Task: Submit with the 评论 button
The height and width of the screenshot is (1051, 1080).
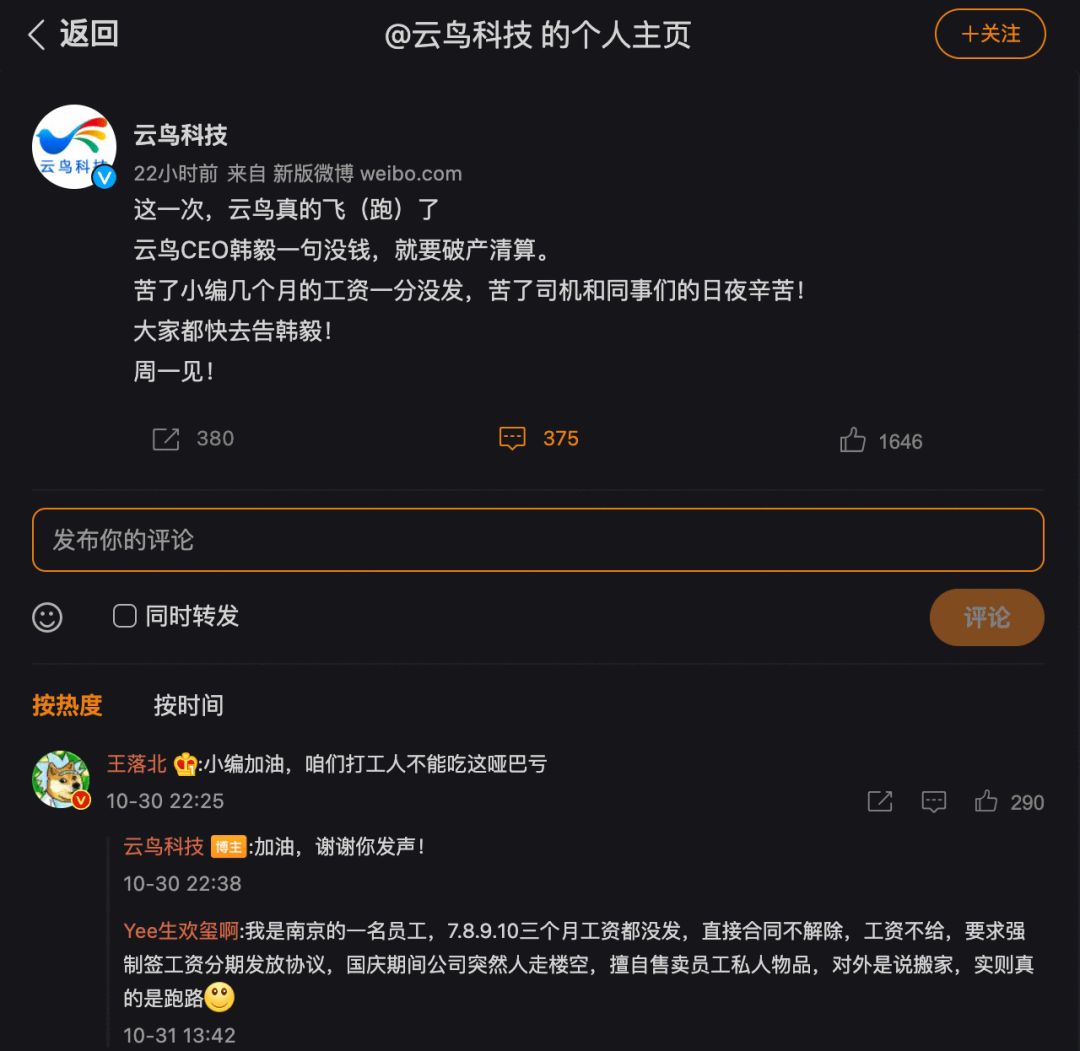Action: point(986,617)
